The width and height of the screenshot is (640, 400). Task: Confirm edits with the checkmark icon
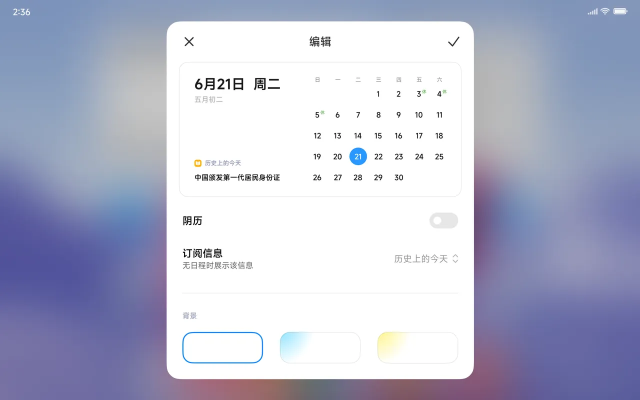pyautogui.click(x=453, y=41)
